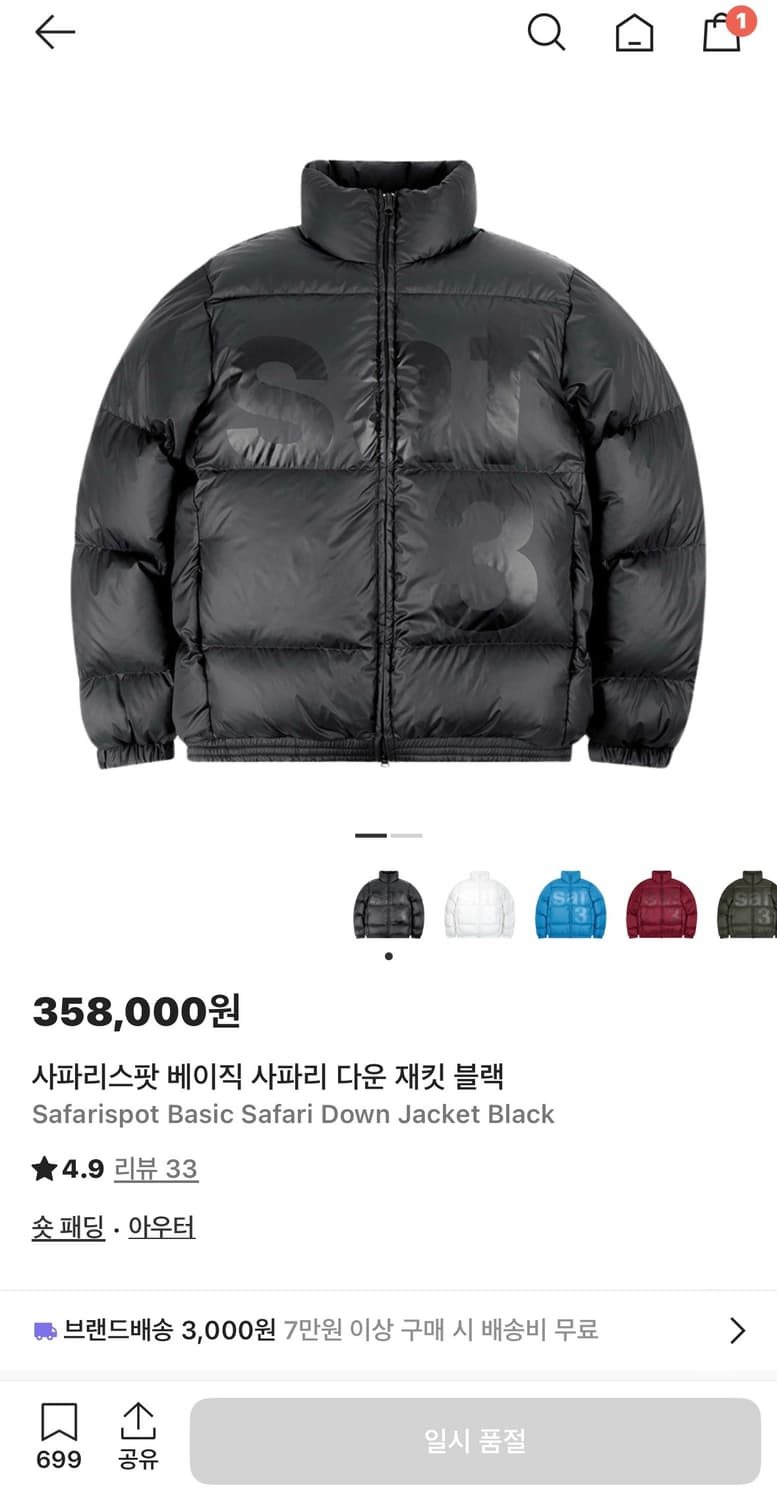Screen dimensions: 777x1500
Task: Go home via the home icon
Action: [634, 32]
